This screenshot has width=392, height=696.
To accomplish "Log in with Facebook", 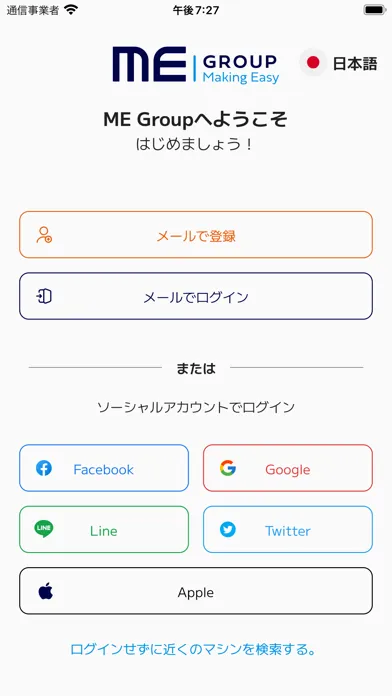I will coord(104,468).
